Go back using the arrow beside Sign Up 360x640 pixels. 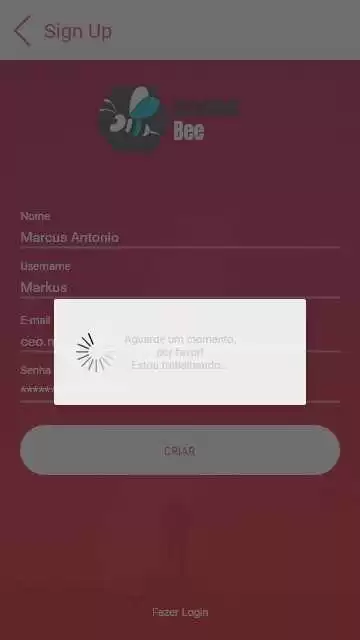click(22, 31)
